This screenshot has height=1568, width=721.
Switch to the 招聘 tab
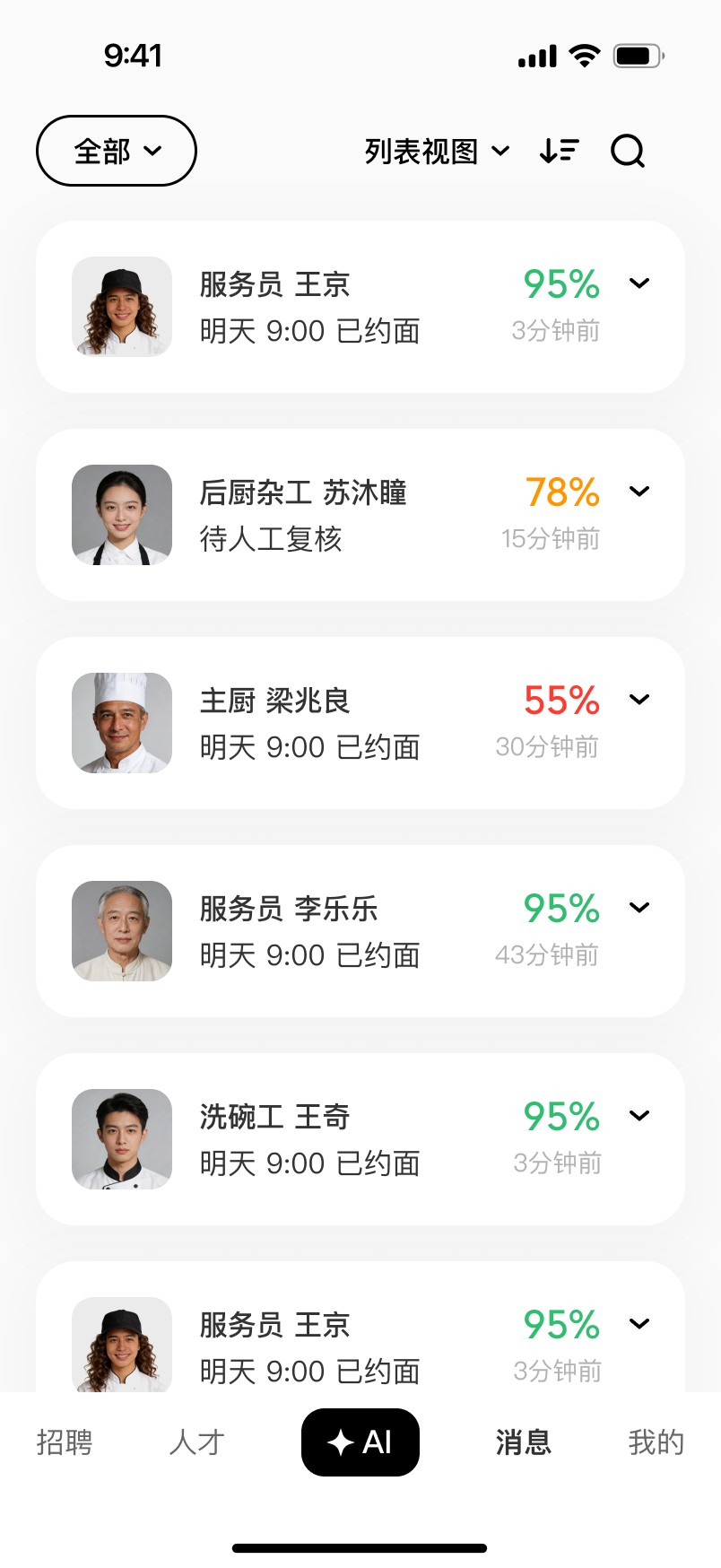65,1442
